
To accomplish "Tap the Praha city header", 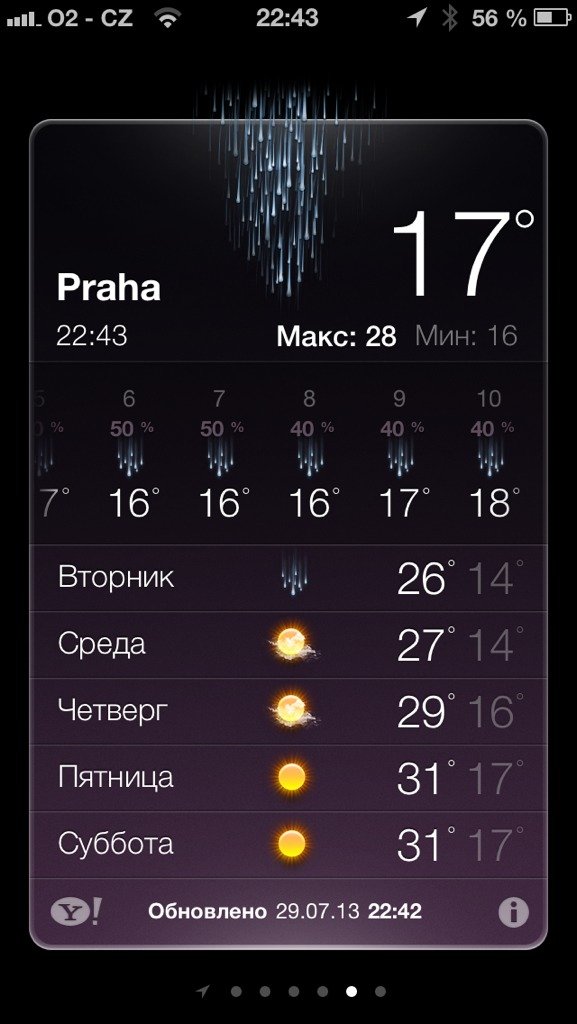I will pyautogui.click(x=109, y=287).
